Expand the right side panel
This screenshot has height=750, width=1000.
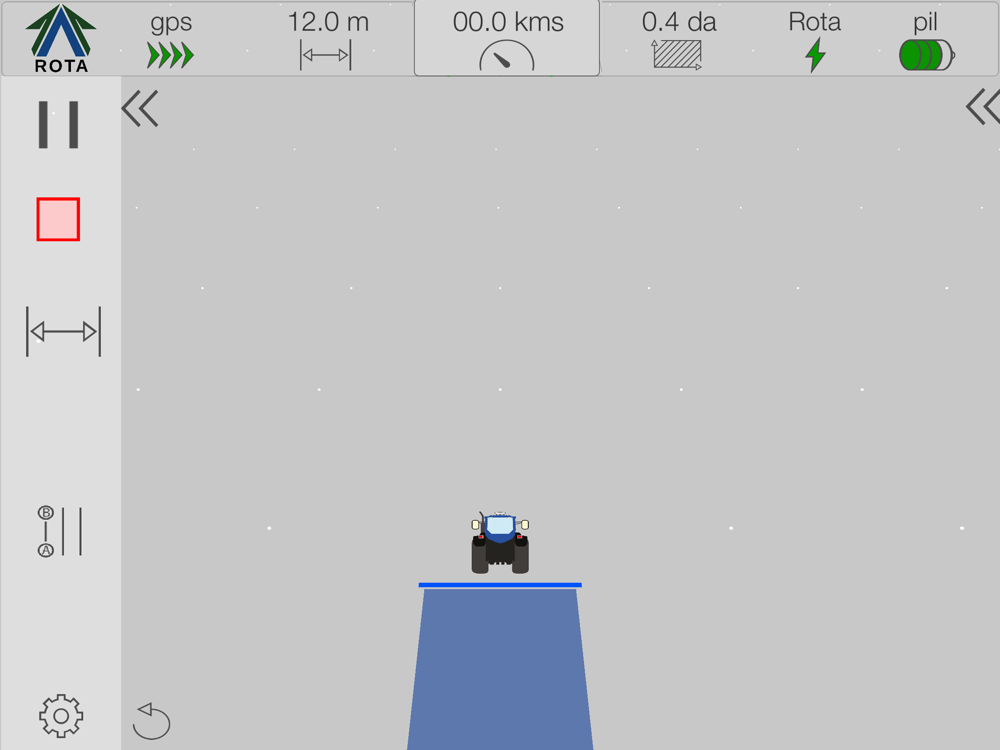pos(982,106)
